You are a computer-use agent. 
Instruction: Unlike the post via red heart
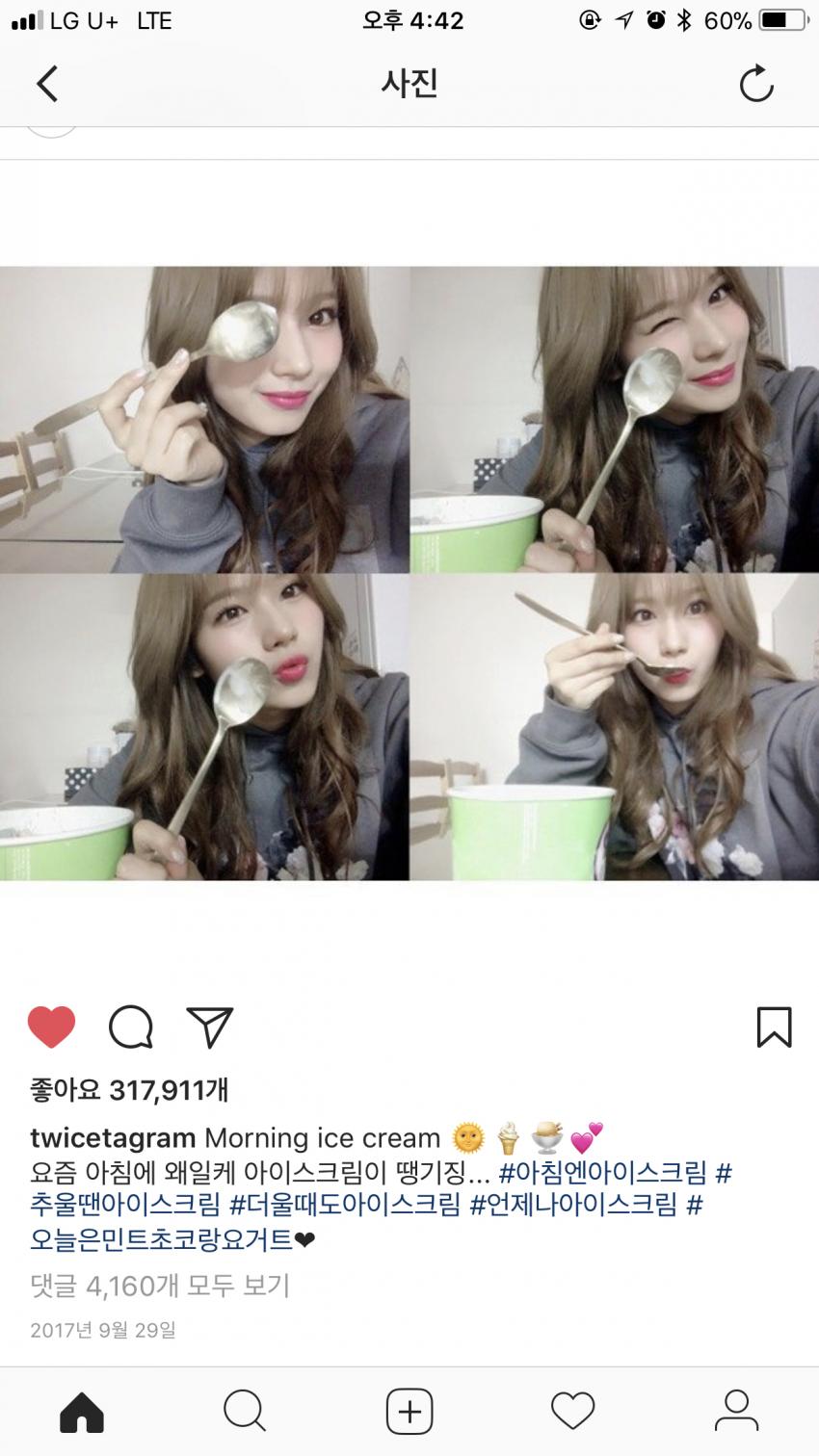click(51, 1027)
